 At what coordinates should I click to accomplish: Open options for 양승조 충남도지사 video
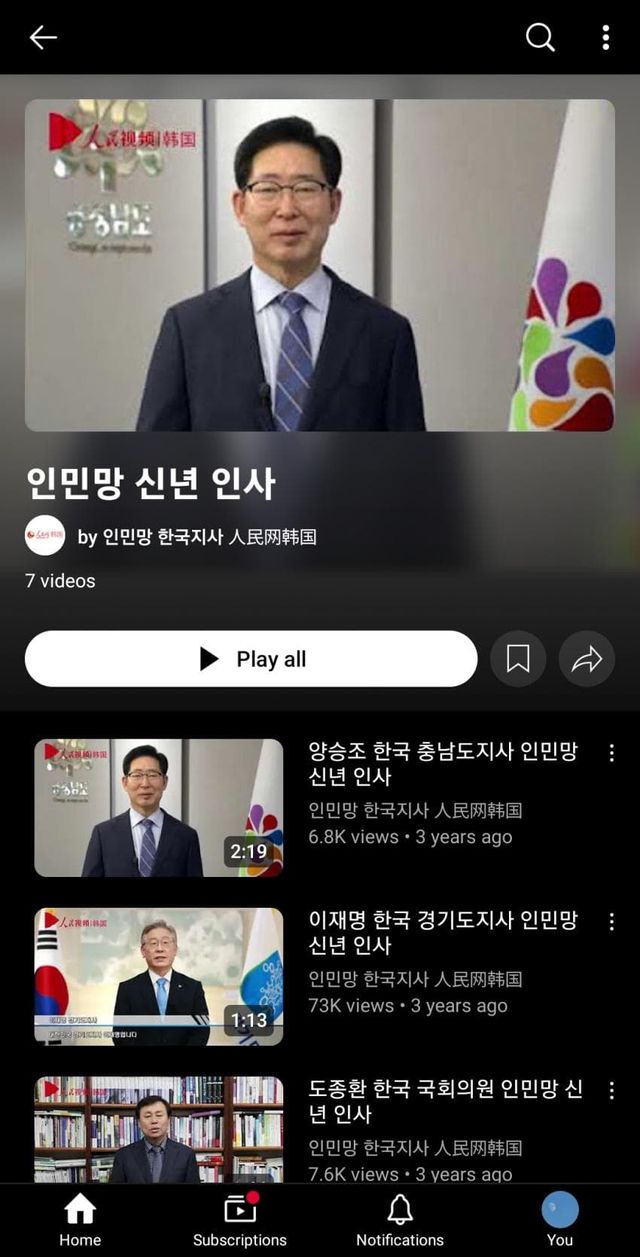611,754
